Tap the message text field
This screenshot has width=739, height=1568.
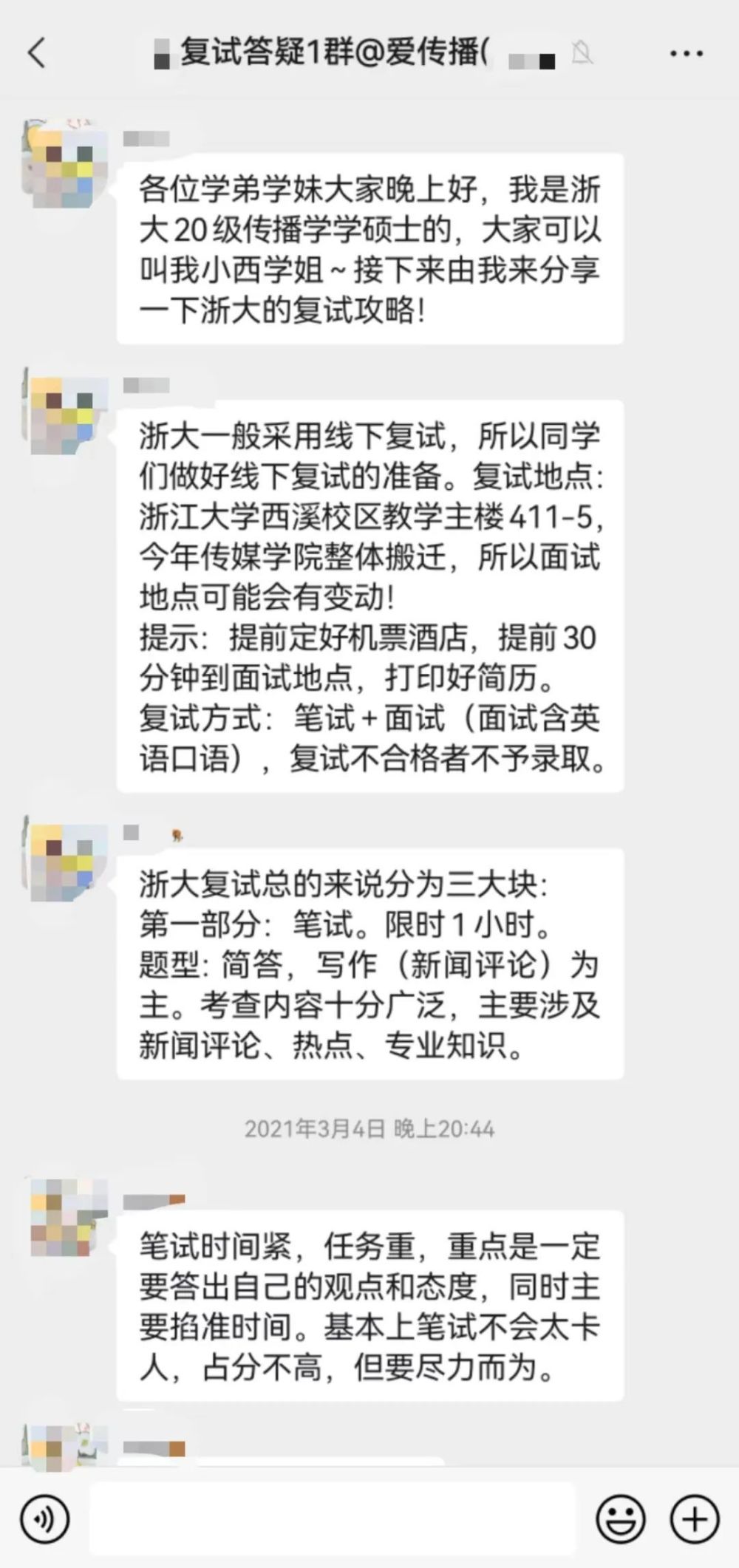(333, 1519)
